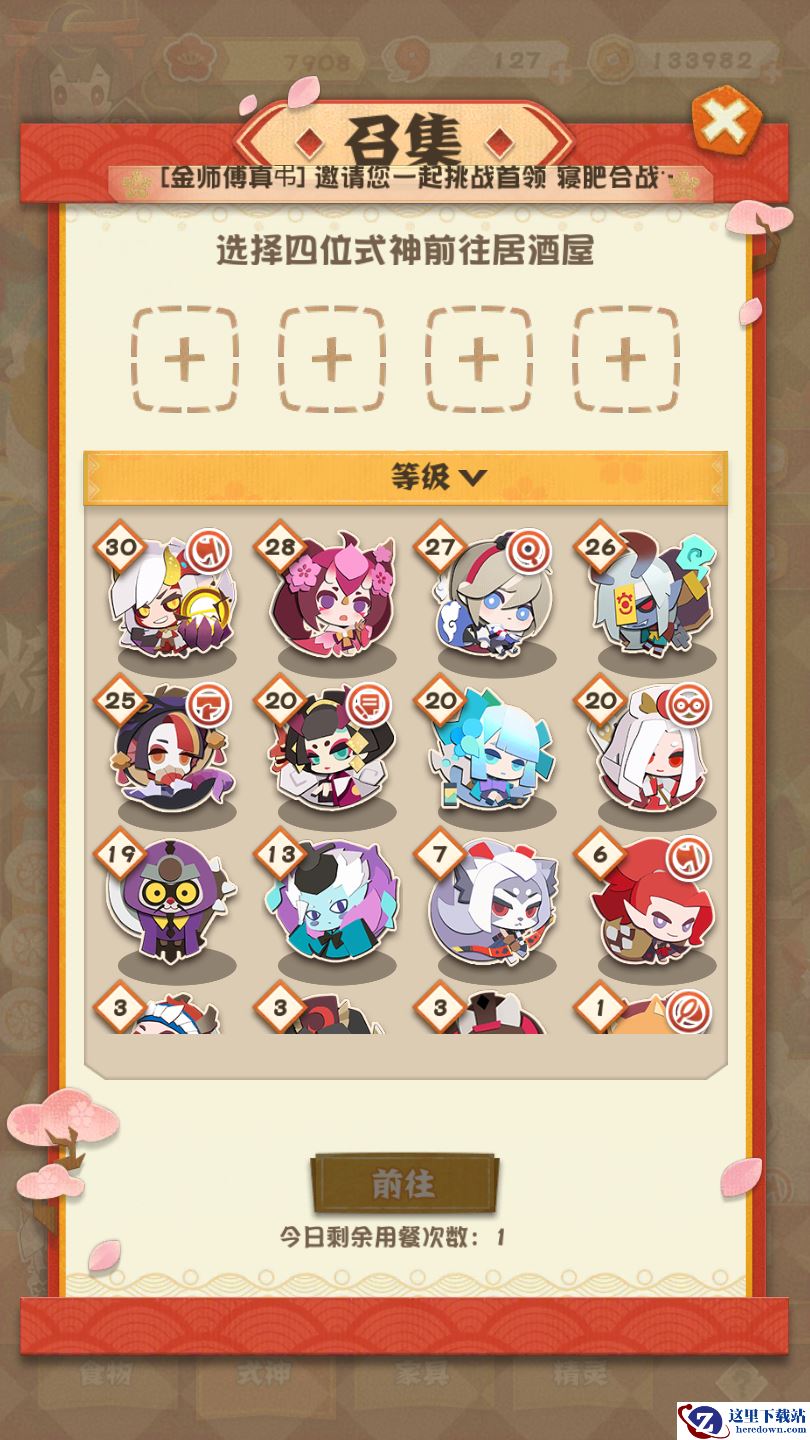Open the 金师傅真书 boss challenge invite banner
Screen dimensions: 810x1440
click(410, 180)
